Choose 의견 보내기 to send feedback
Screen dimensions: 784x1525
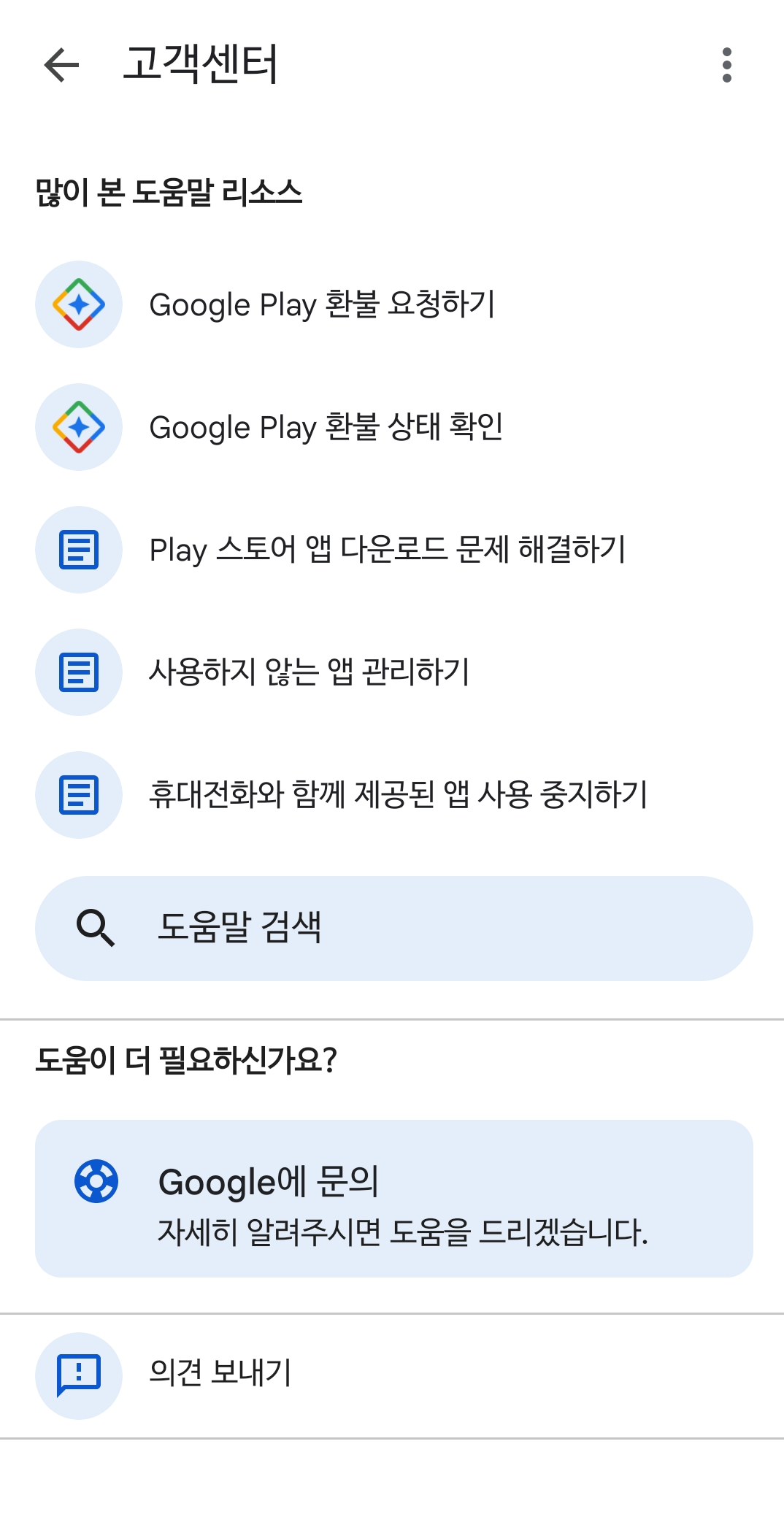coord(392,1375)
